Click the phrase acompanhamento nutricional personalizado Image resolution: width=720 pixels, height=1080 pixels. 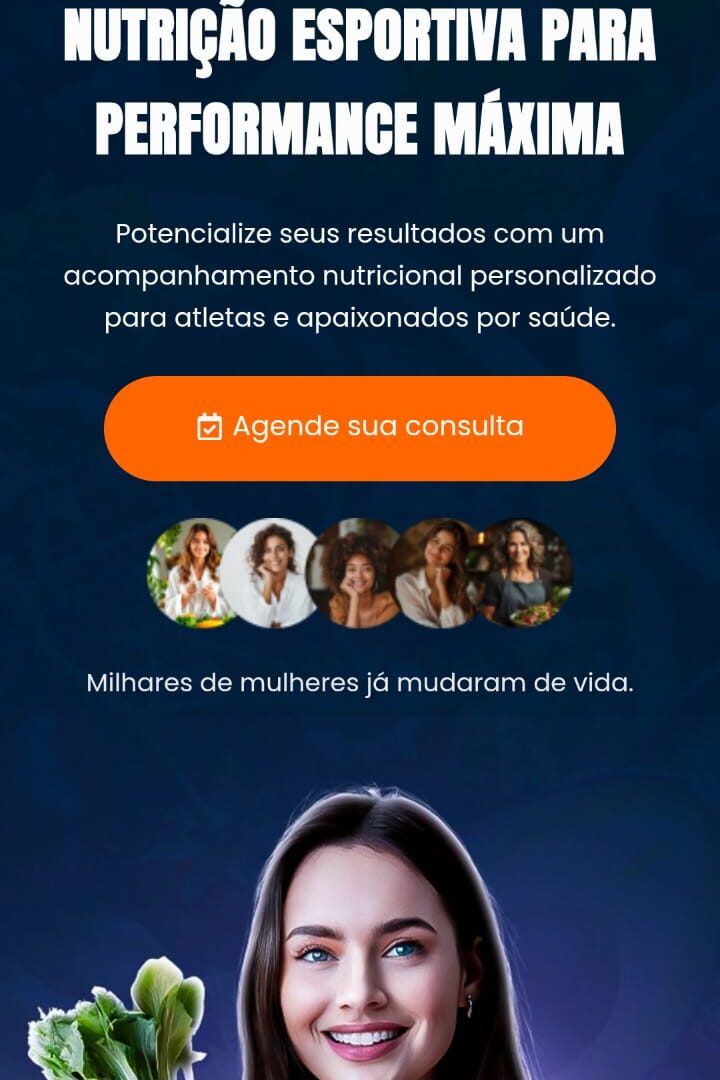click(360, 276)
